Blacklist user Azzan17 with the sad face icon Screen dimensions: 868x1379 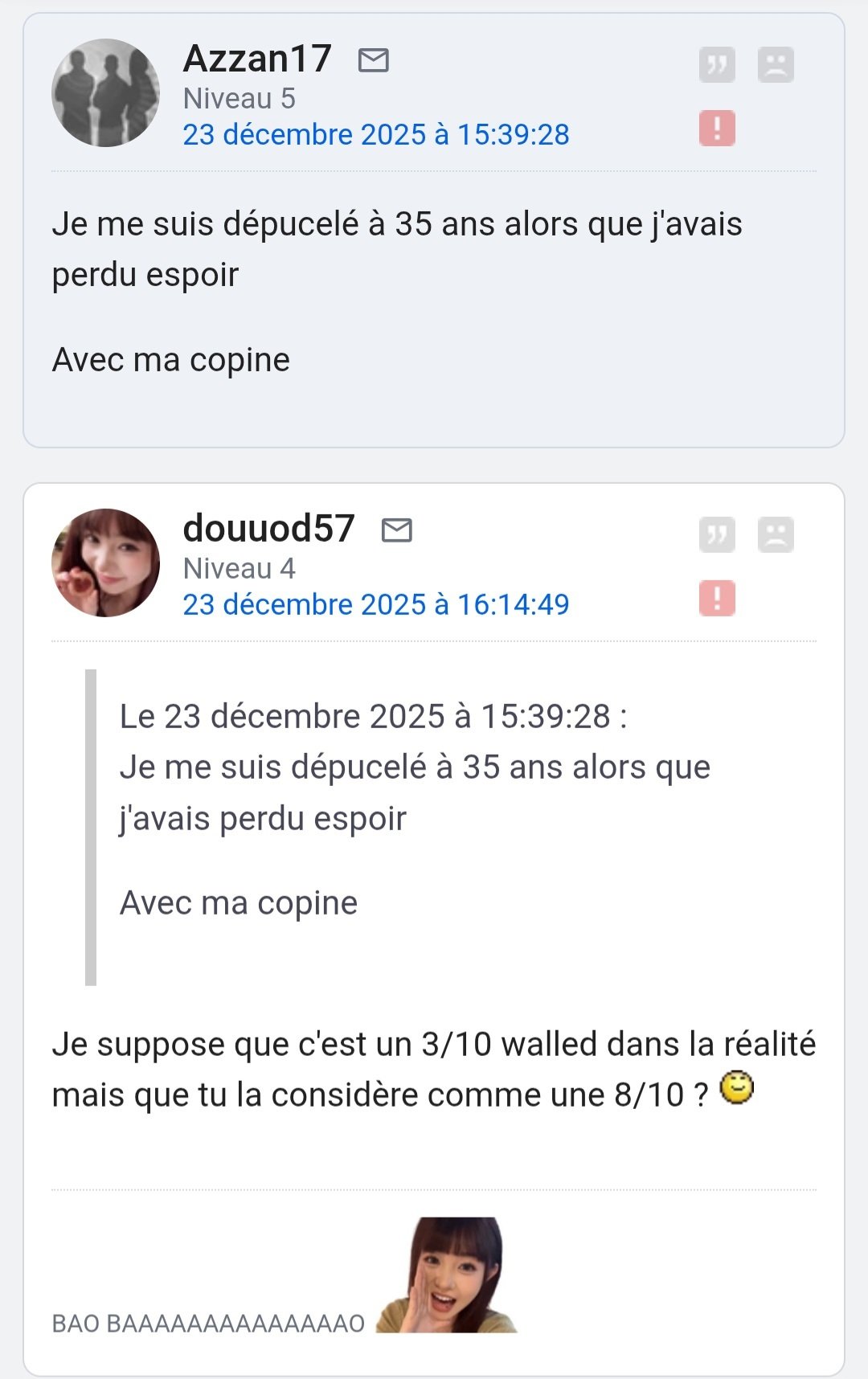(776, 65)
